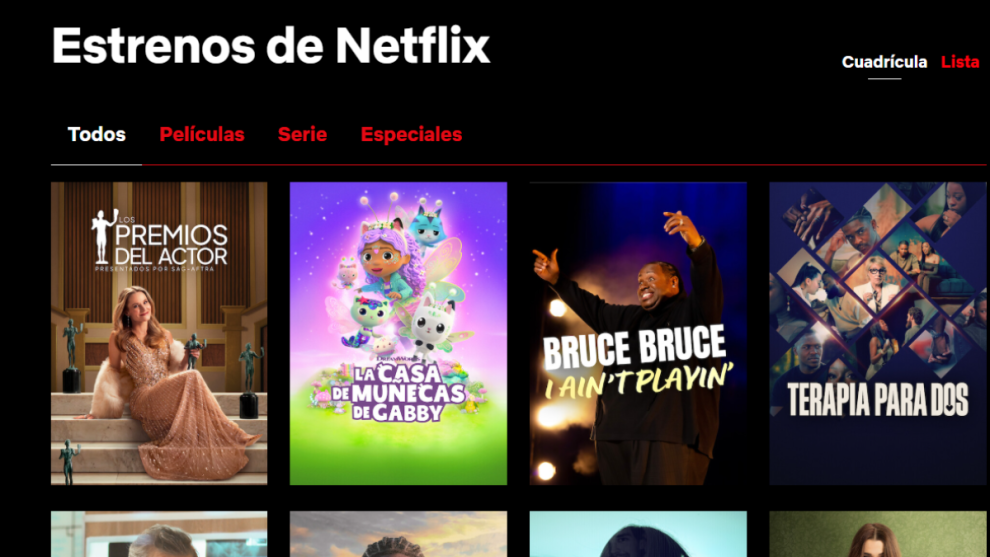Filter by Películas
990x557 pixels.
point(202,134)
